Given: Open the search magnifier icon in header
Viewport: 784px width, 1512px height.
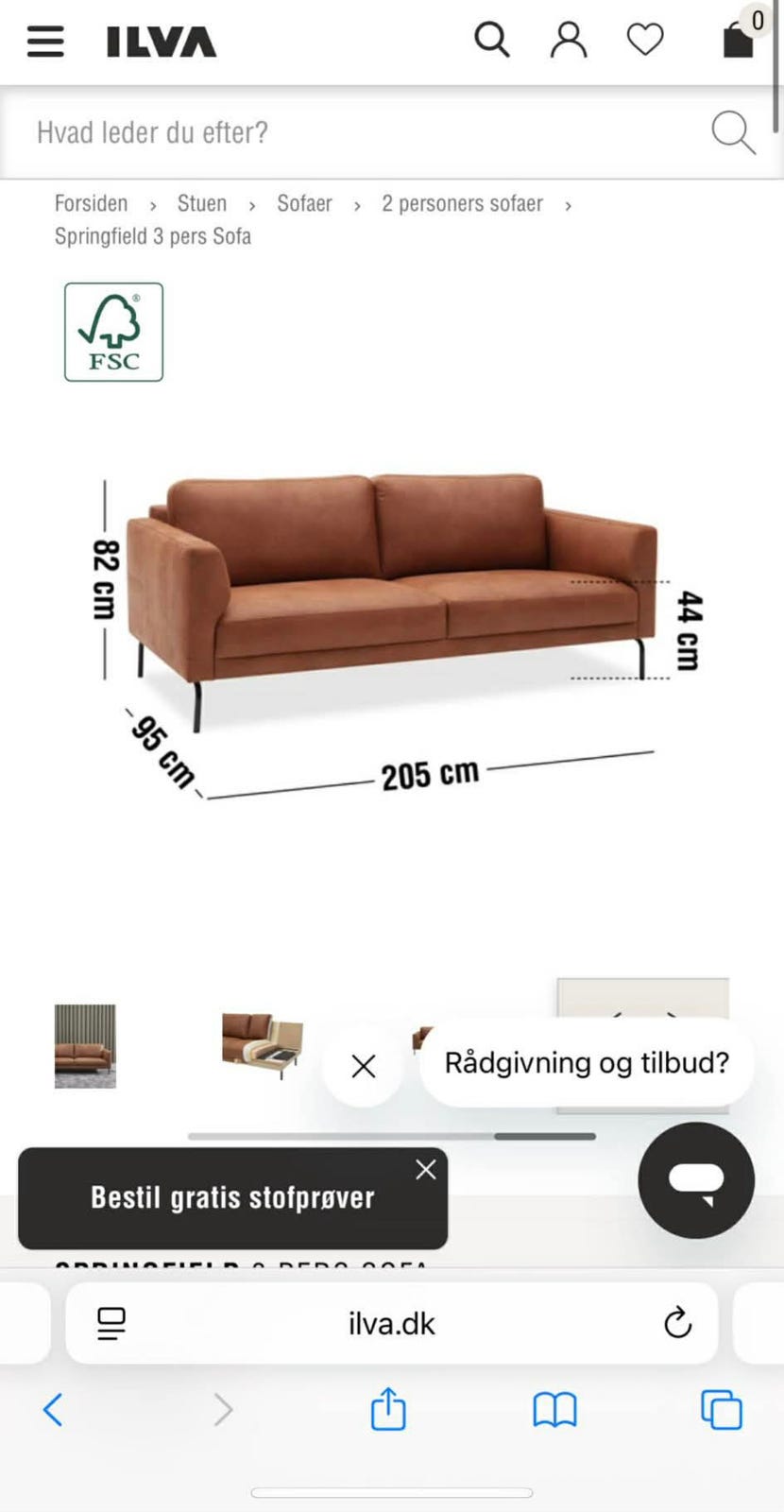Looking at the screenshot, I should [492, 40].
